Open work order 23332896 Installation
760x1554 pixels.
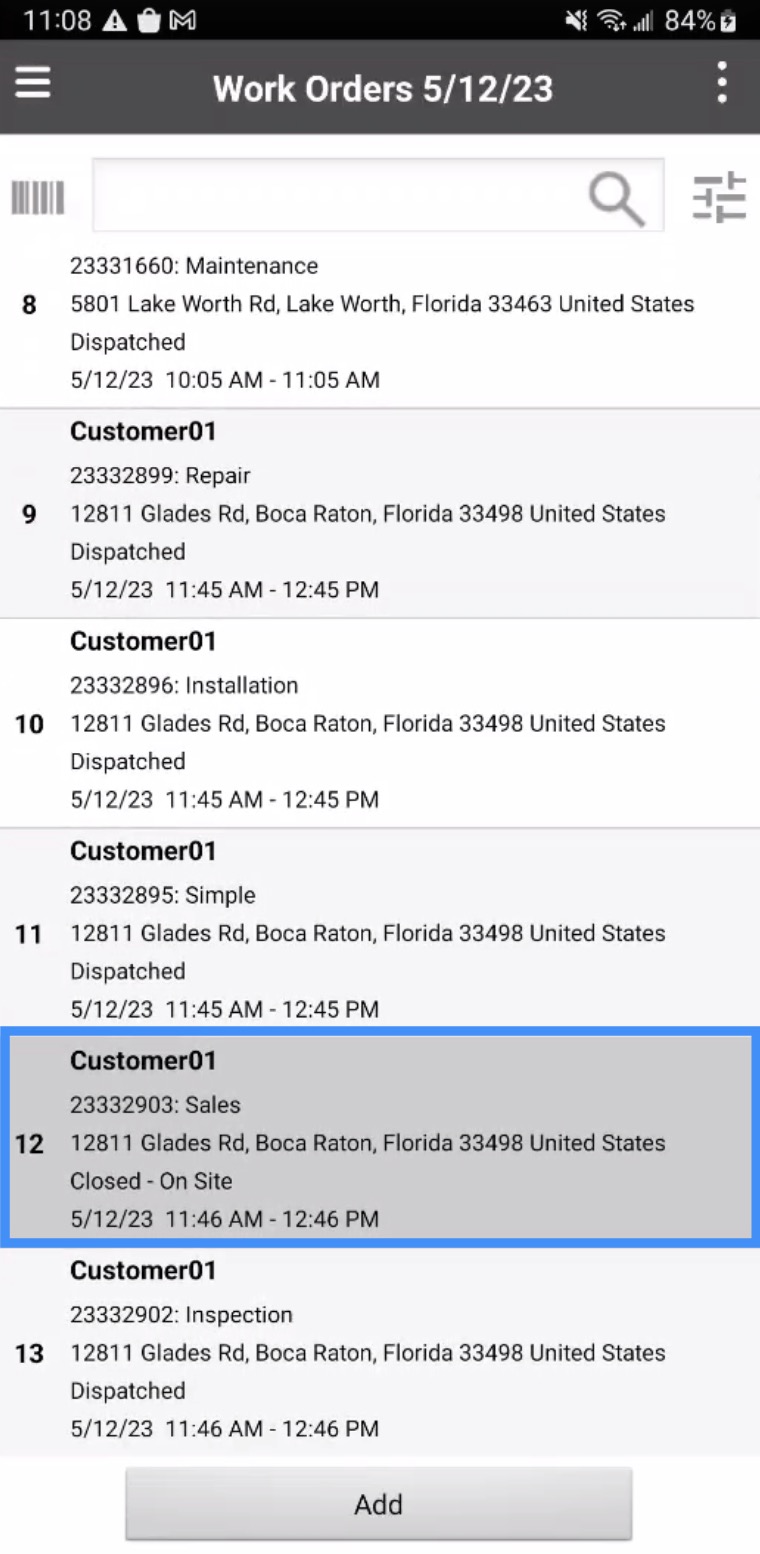click(380, 723)
